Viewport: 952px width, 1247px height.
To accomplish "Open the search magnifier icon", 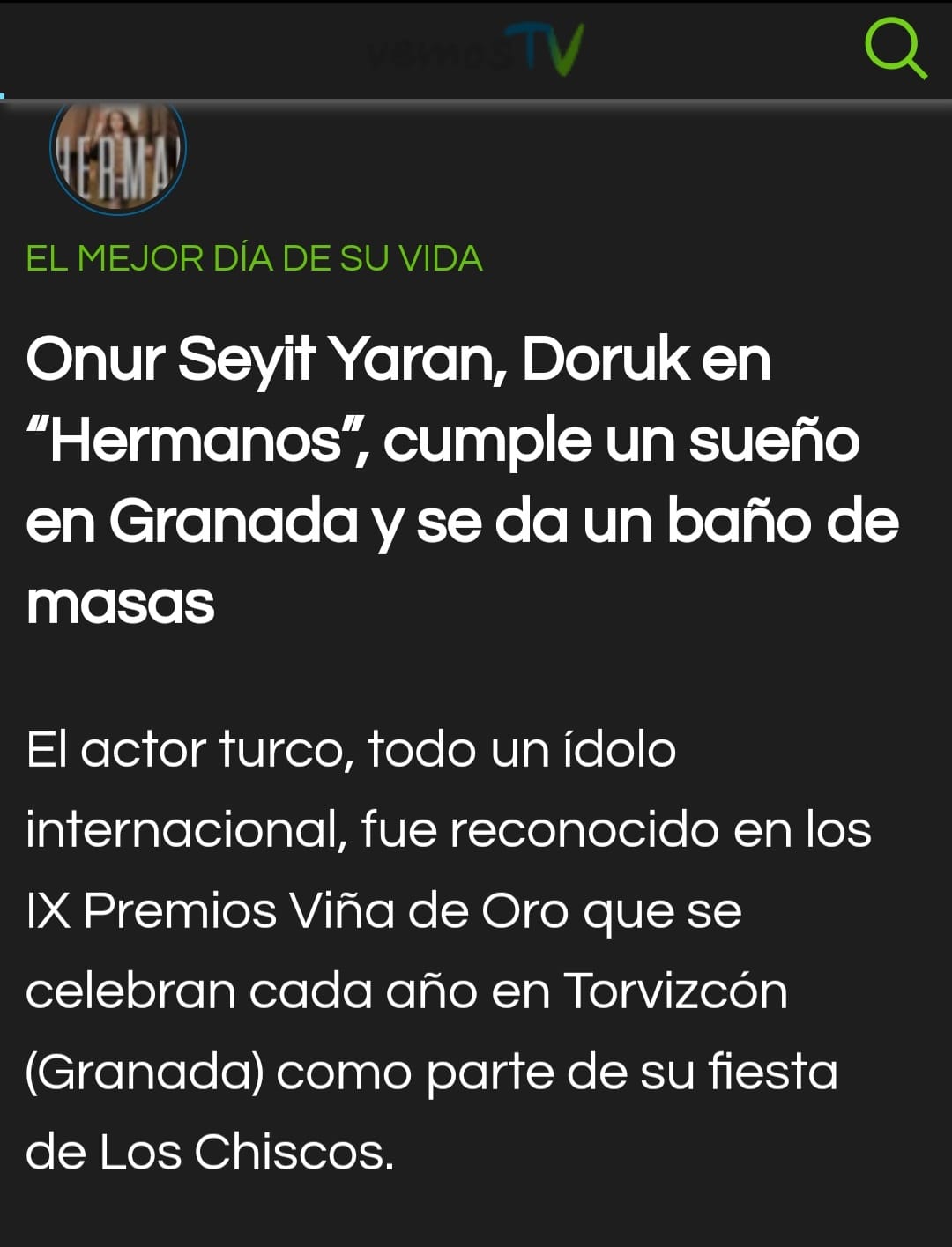I will coord(895,49).
